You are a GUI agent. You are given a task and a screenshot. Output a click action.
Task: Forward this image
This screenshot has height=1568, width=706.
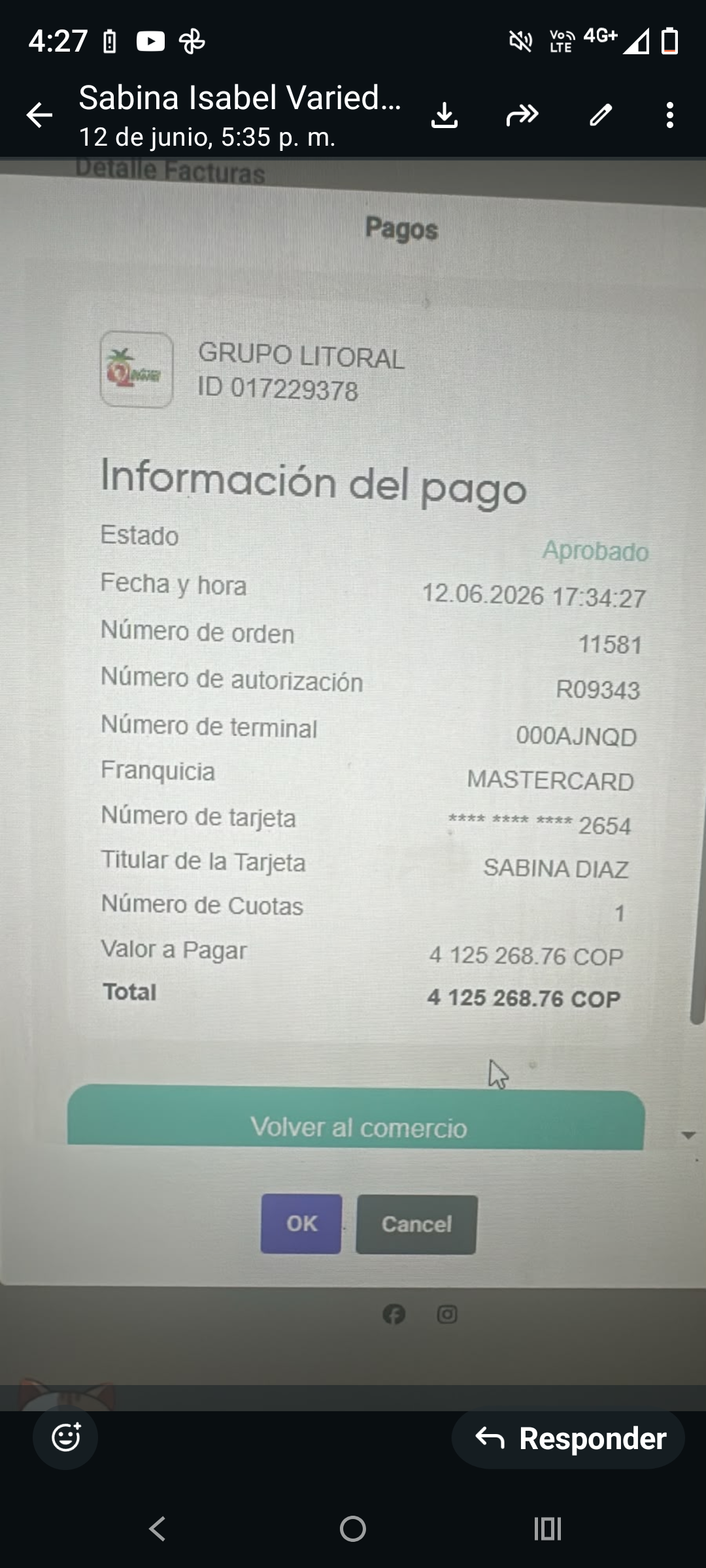click(x=522, y=115)
